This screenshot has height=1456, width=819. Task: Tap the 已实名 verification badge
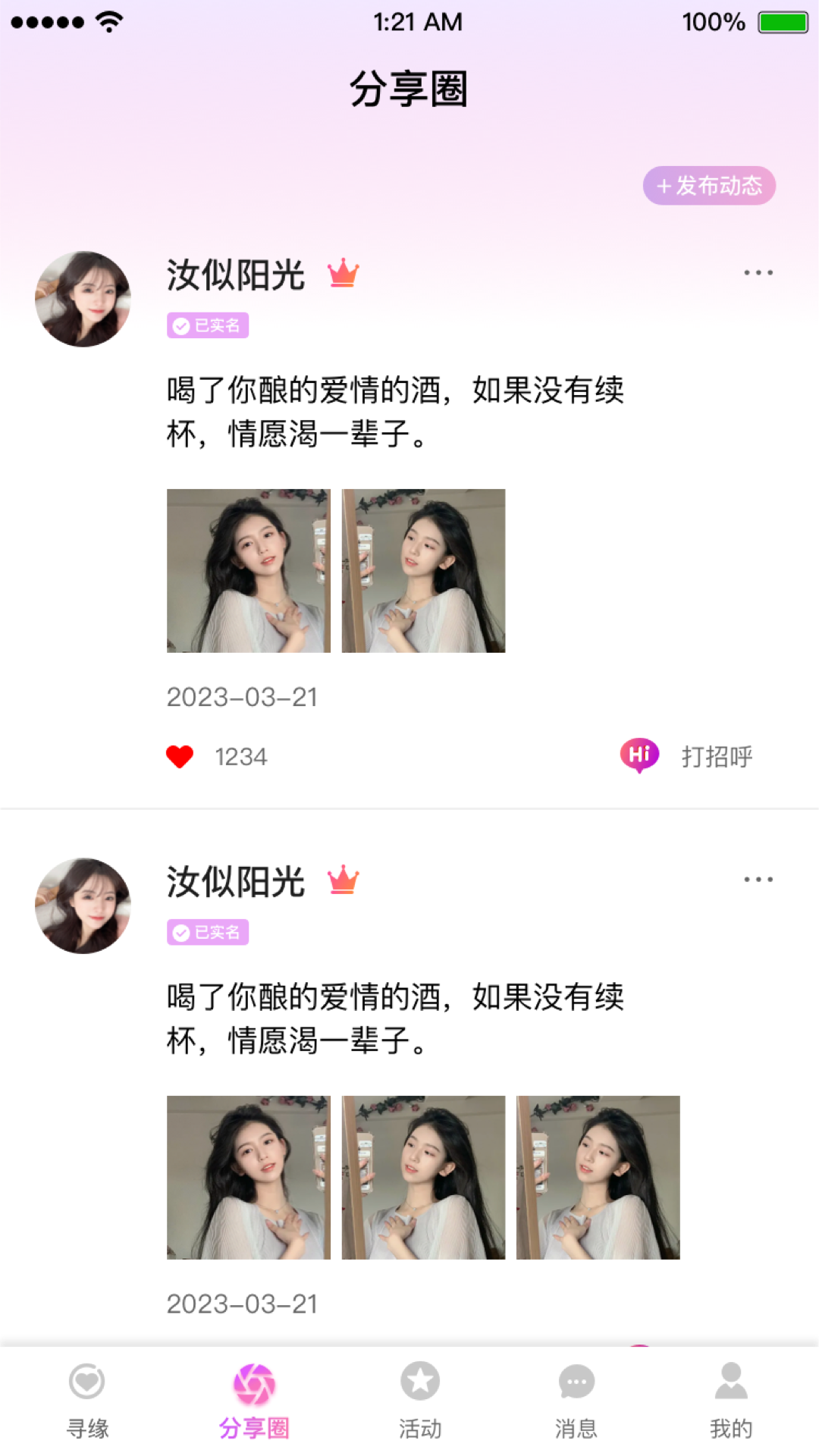pos(206,325)
